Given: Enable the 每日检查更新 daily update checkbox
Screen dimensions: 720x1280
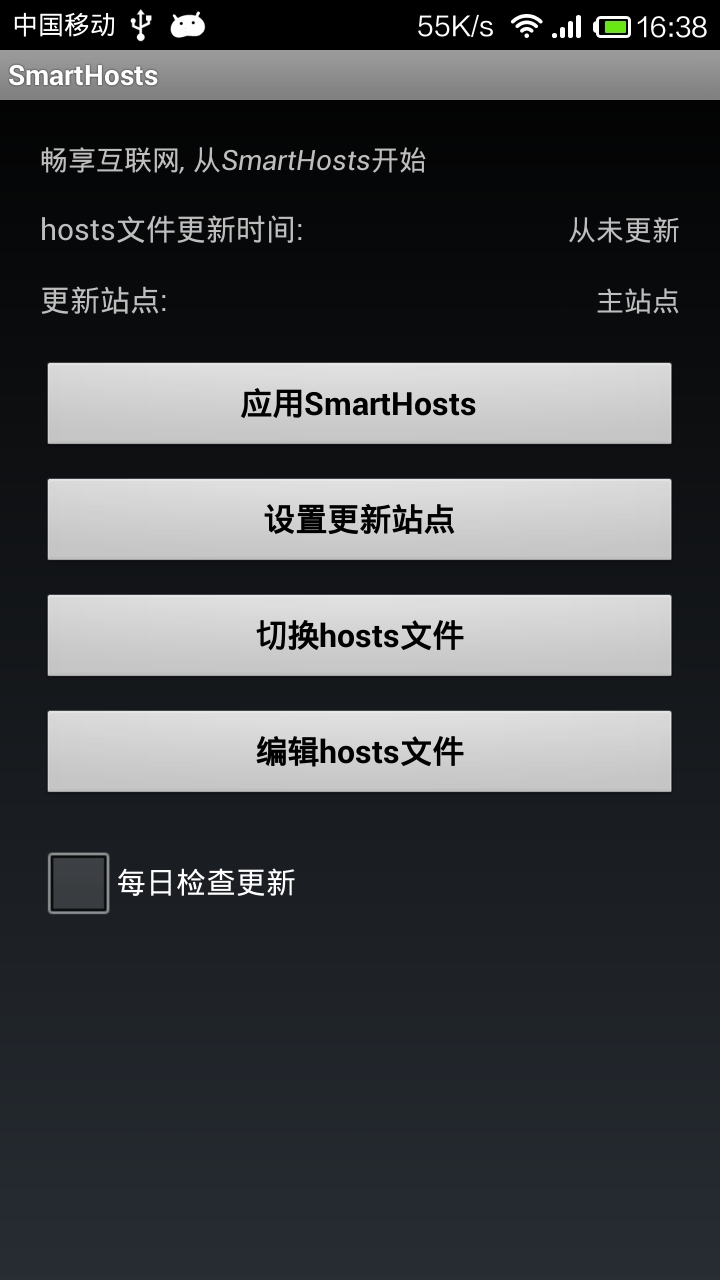Looking at the screenshot, I should pyautogui.click(x=78, y=882).
